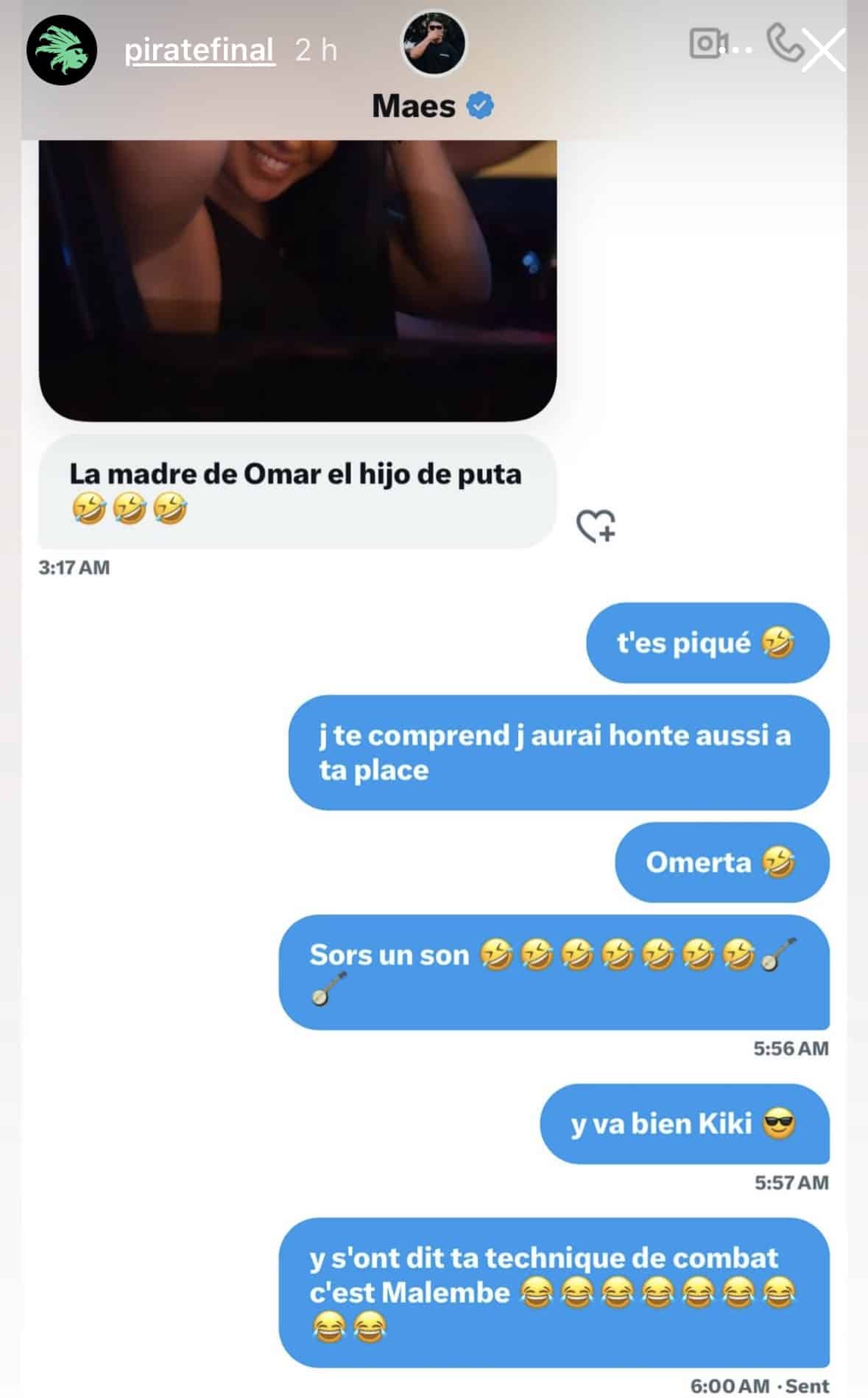Tap piratefinal's profile avatar

point(62,50)
